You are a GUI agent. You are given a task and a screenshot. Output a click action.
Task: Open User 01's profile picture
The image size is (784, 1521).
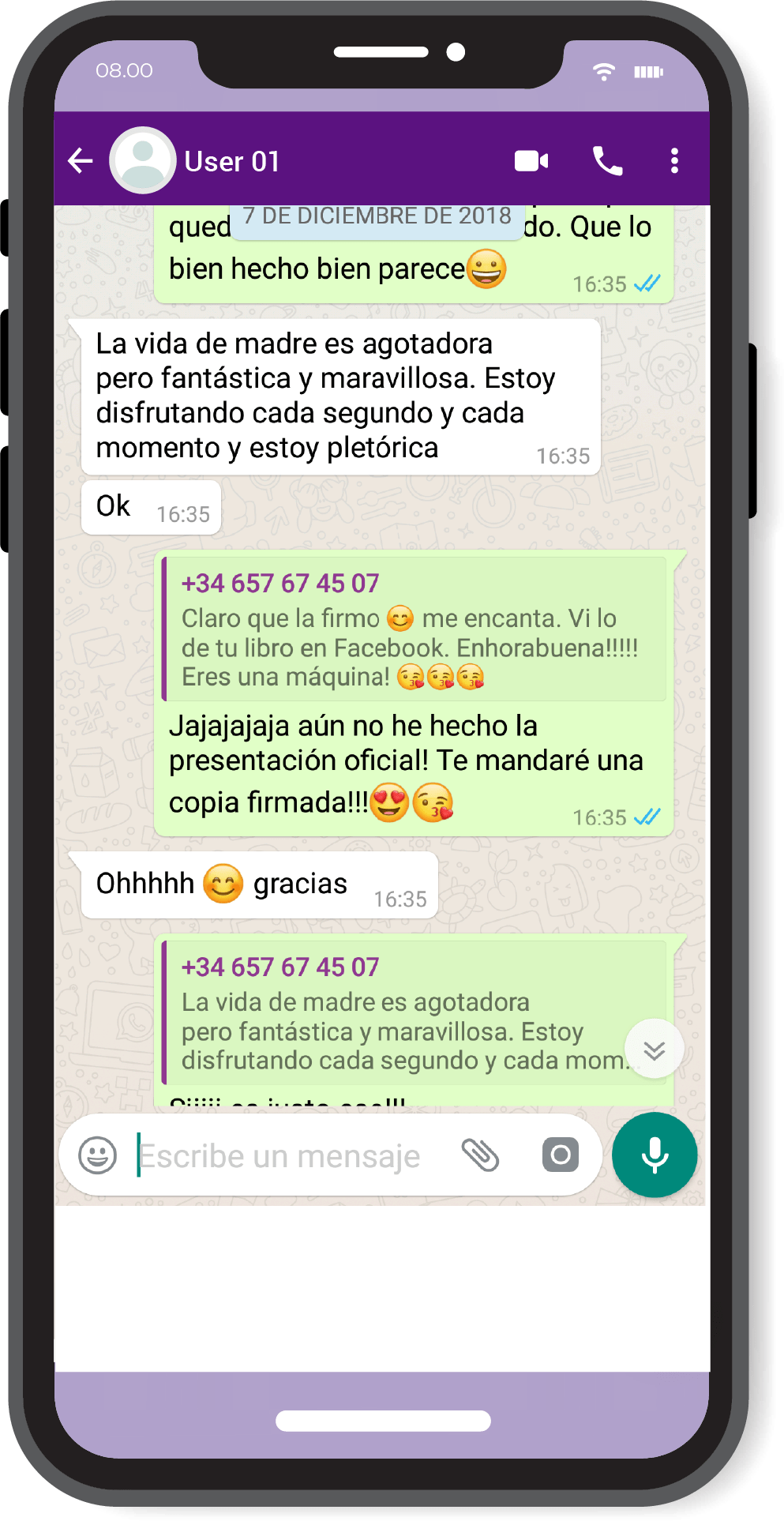[x=143, y=160]
